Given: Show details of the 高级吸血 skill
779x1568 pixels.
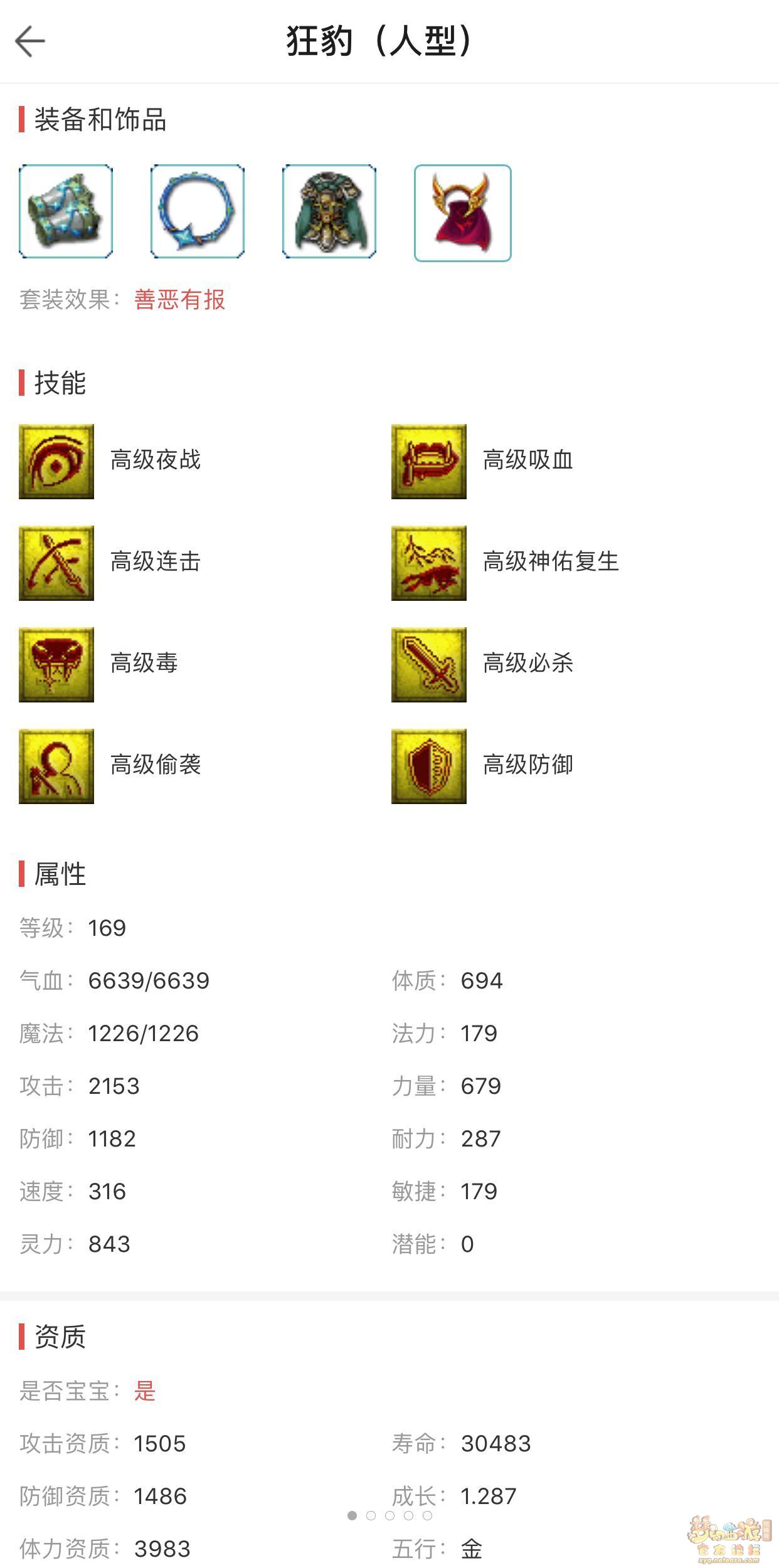Looking at the screenshot, I should point(429,462).
